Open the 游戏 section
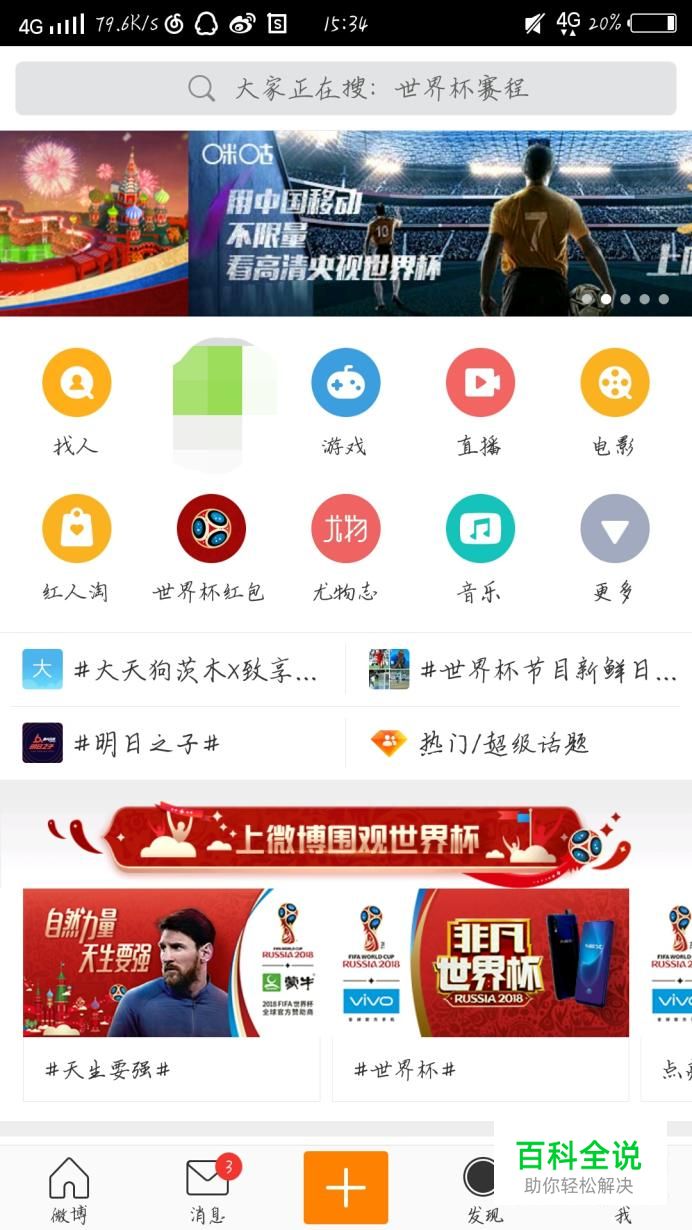Screen dimensions: 692x1230 [345, 400]
